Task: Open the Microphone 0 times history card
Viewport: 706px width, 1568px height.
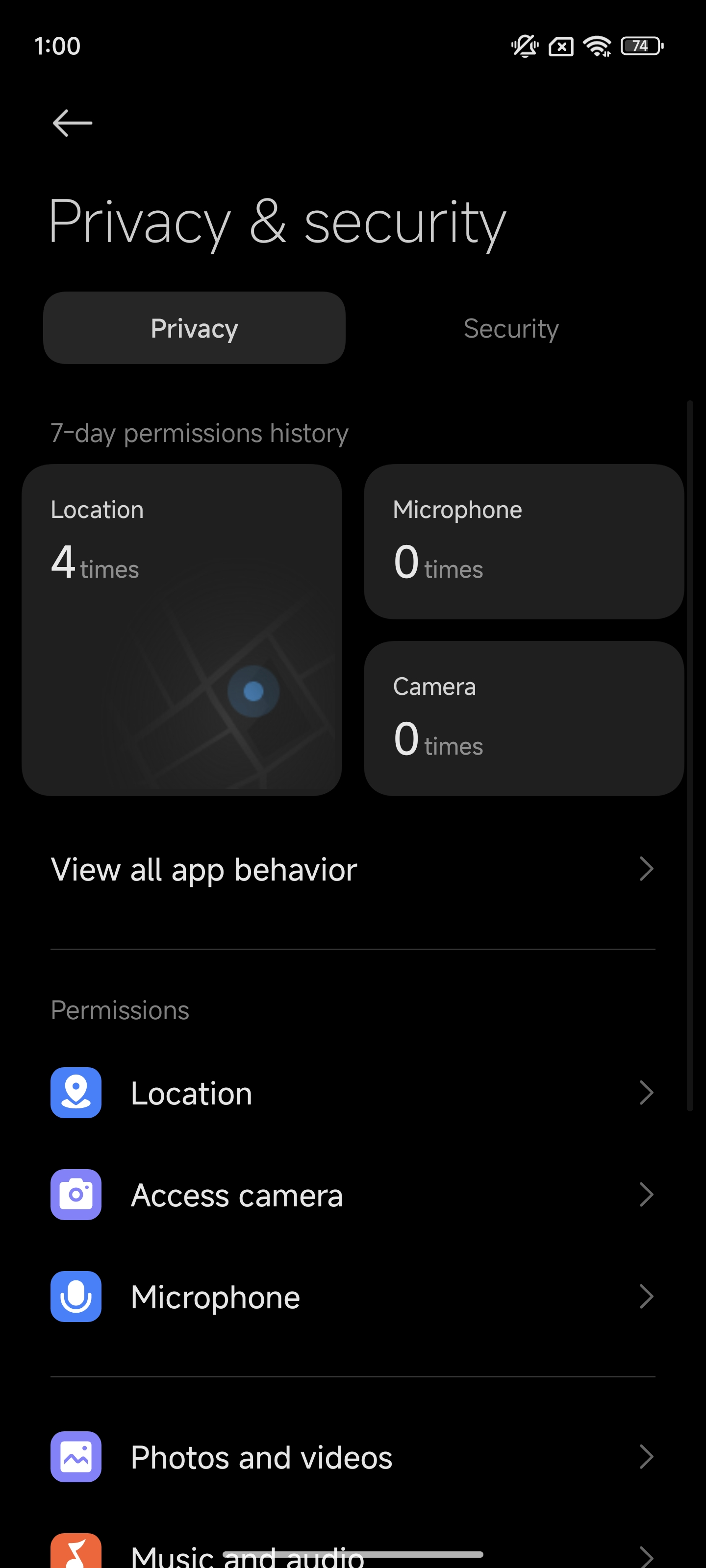Action: tap(524, 542)
